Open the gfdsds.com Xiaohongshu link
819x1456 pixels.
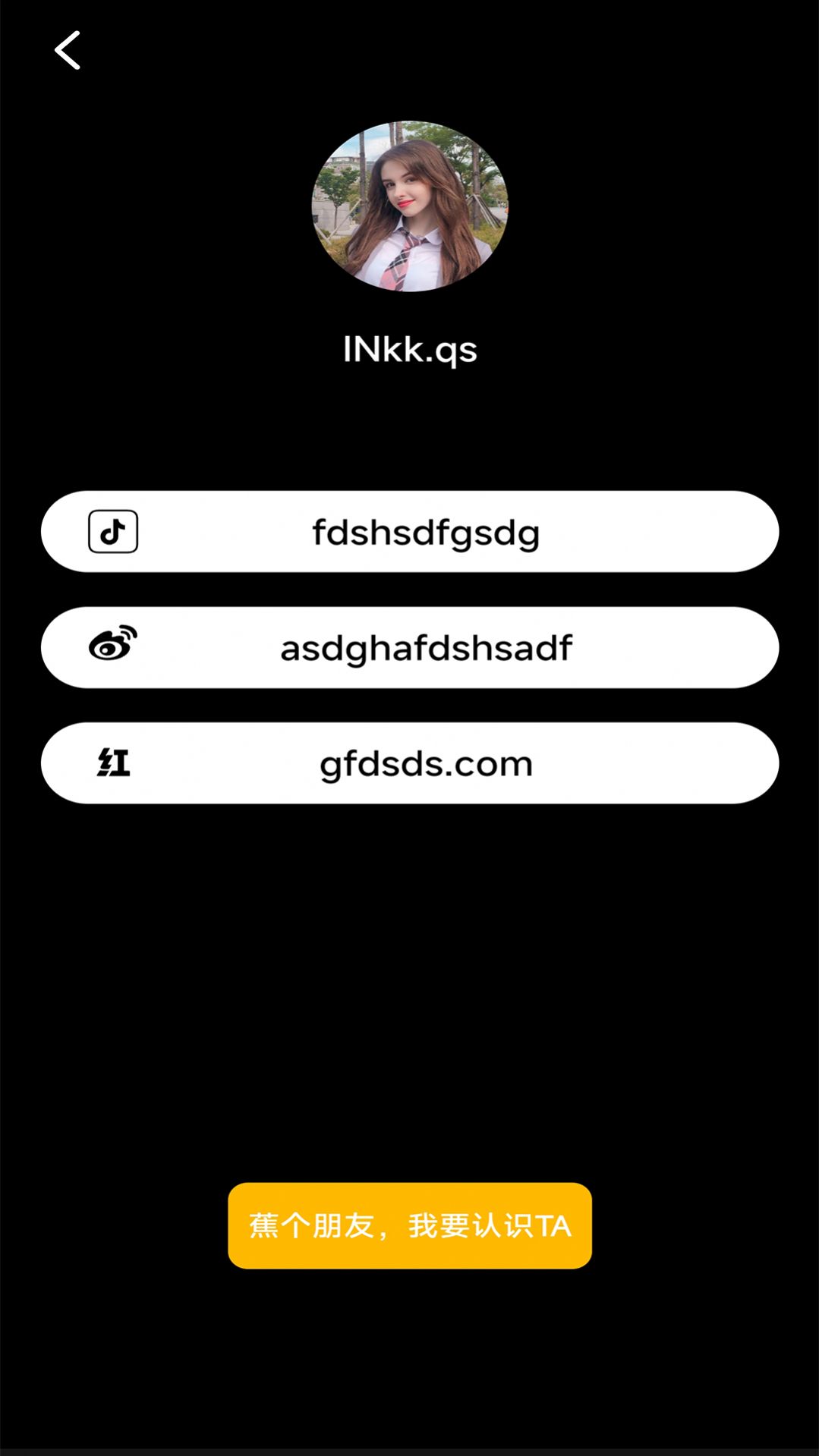click(410, 763)
